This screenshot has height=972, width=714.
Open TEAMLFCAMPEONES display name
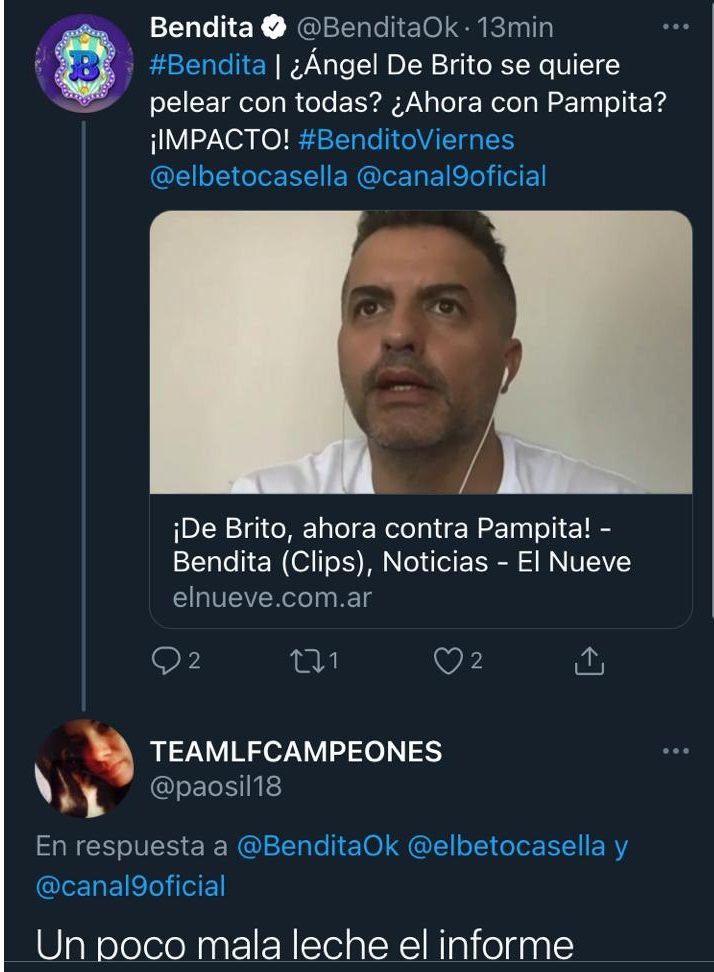[296, 752]
